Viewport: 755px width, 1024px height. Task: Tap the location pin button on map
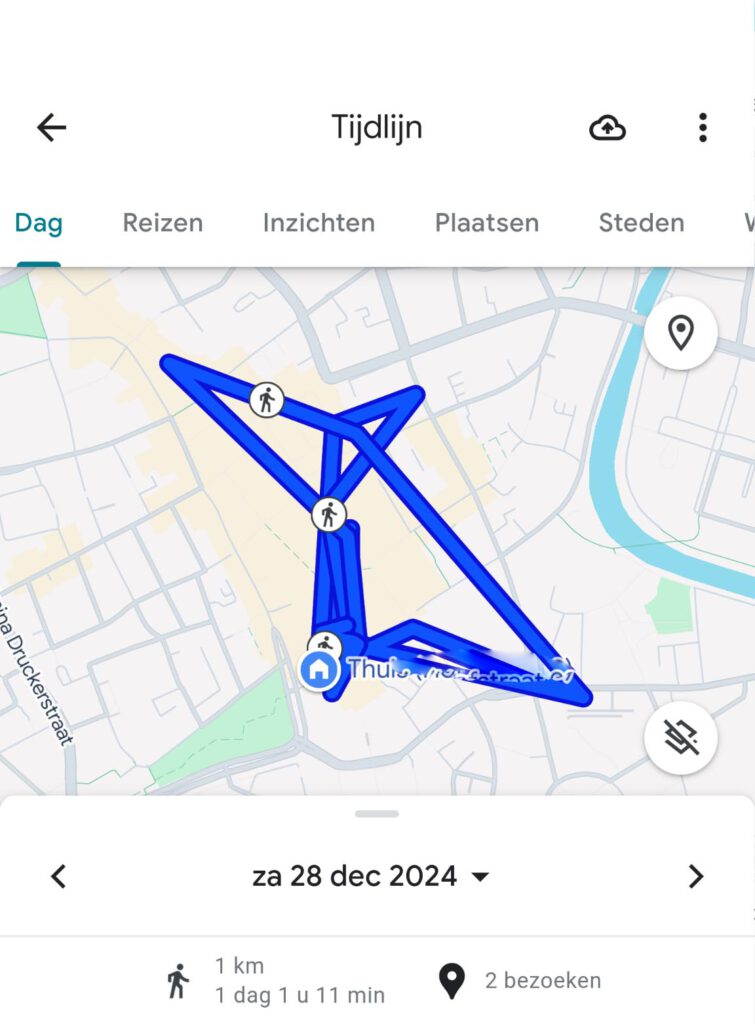pyautogui.click(x=681, y=333)
